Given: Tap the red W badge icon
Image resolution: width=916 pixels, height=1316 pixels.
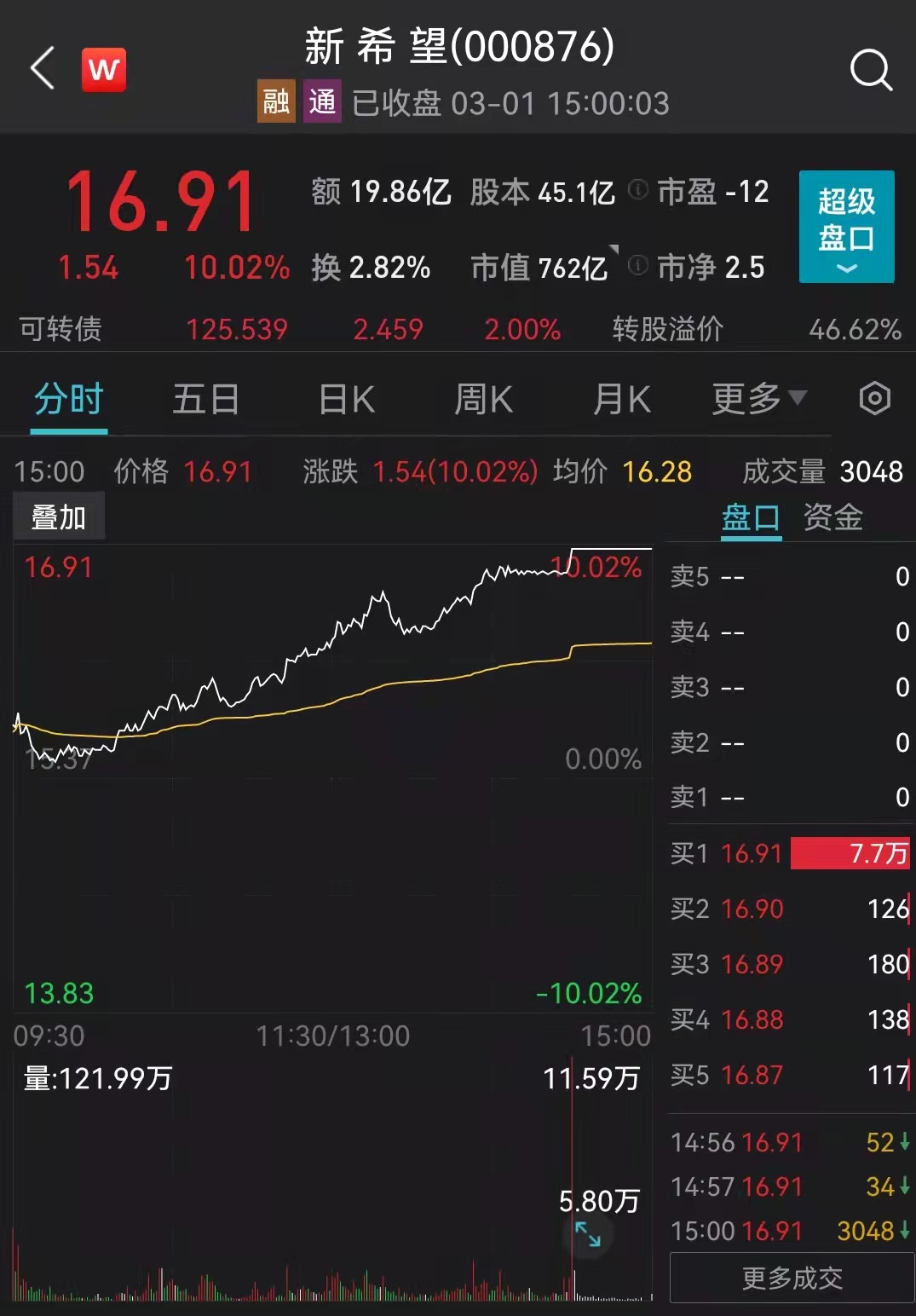Looking at the screenshot, I should click(x=104, y=69).
